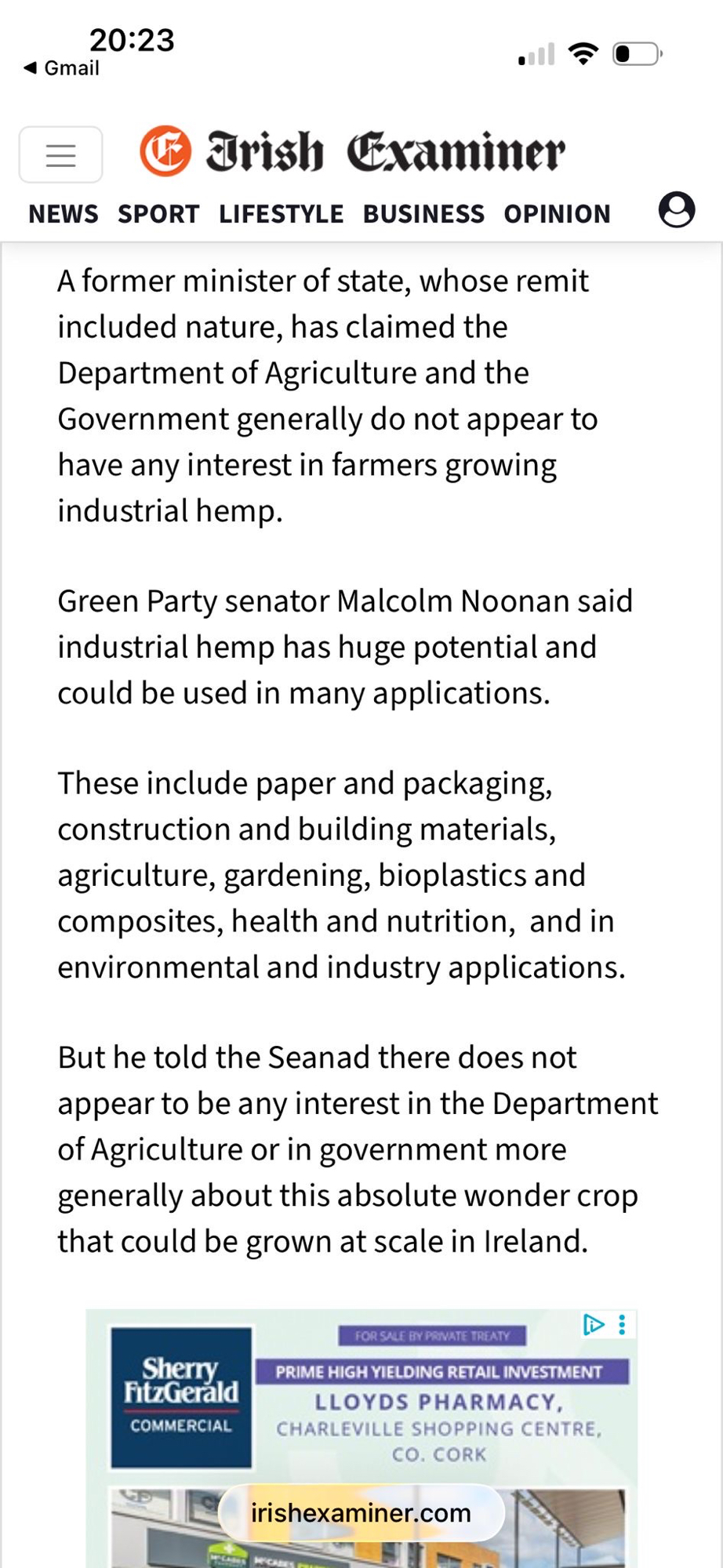This screenshot has width=723, height=1568.
Task: Go to the OPINION section
Action: [557, 213]
